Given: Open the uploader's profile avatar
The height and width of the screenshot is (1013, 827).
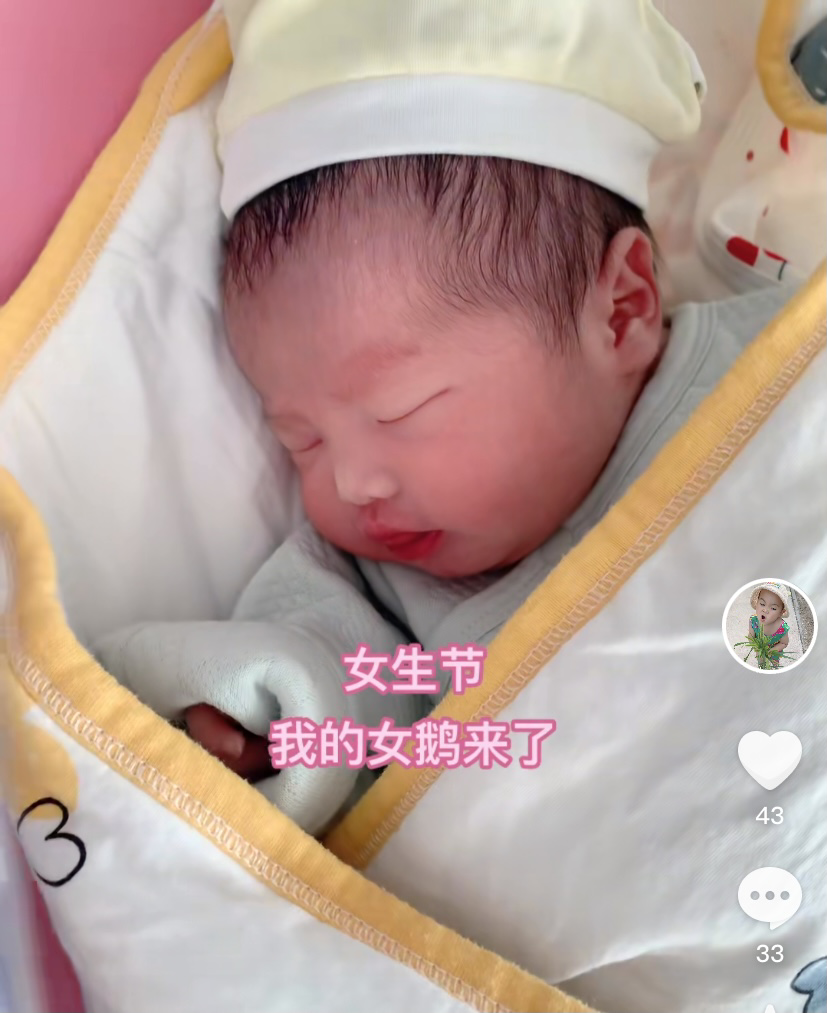Looking at the screenshot, I should [x=769, y=626].
